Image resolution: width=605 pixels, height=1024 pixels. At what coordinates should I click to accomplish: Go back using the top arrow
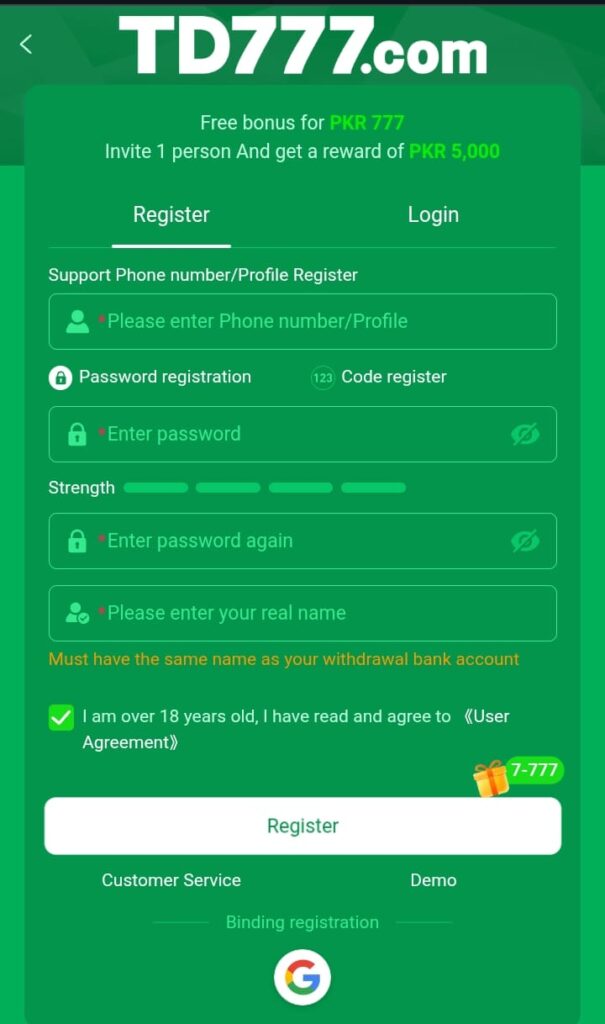[26, 44]
